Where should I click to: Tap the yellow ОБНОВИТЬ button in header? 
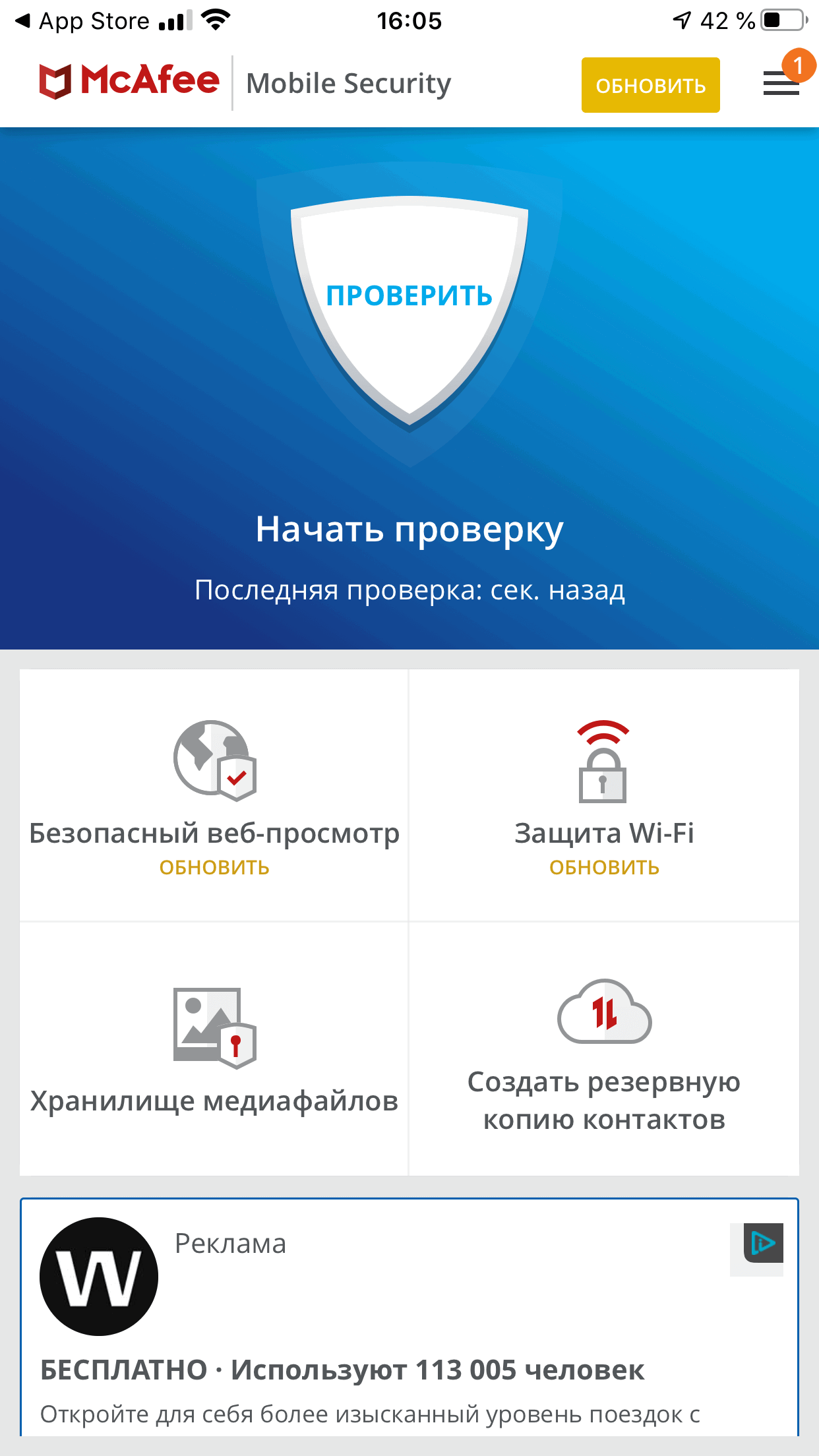point(650,85)
